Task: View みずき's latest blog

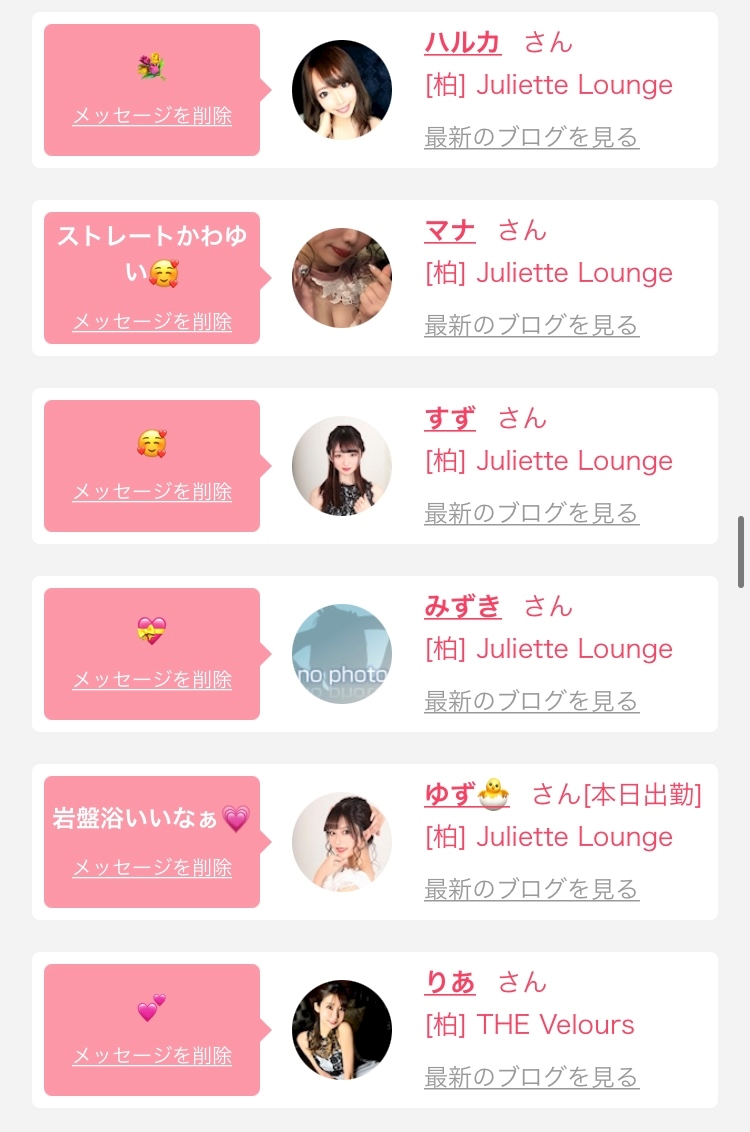Action: [x=531, y=701]
